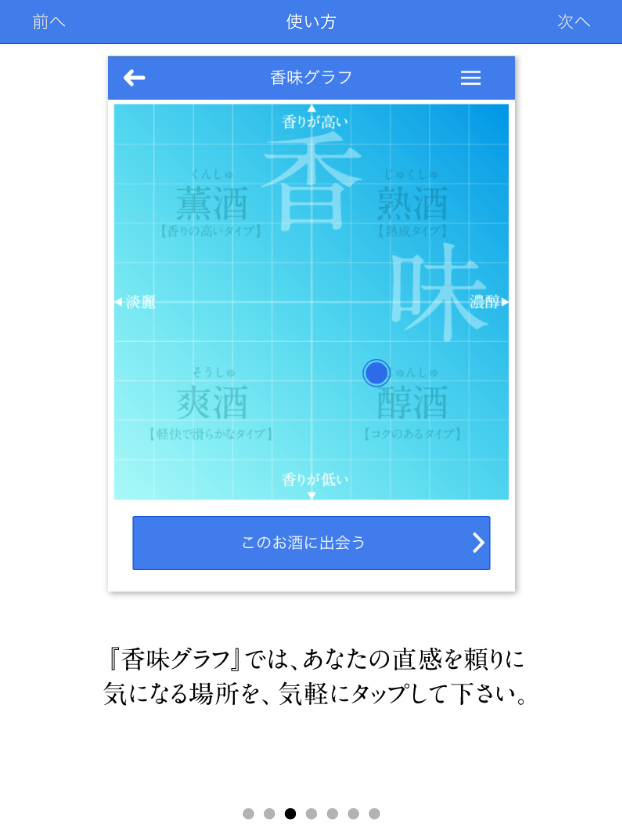Screen dimensions: 622x837
Task: Go to the previous page with 前へ
Action: (48, 21)
